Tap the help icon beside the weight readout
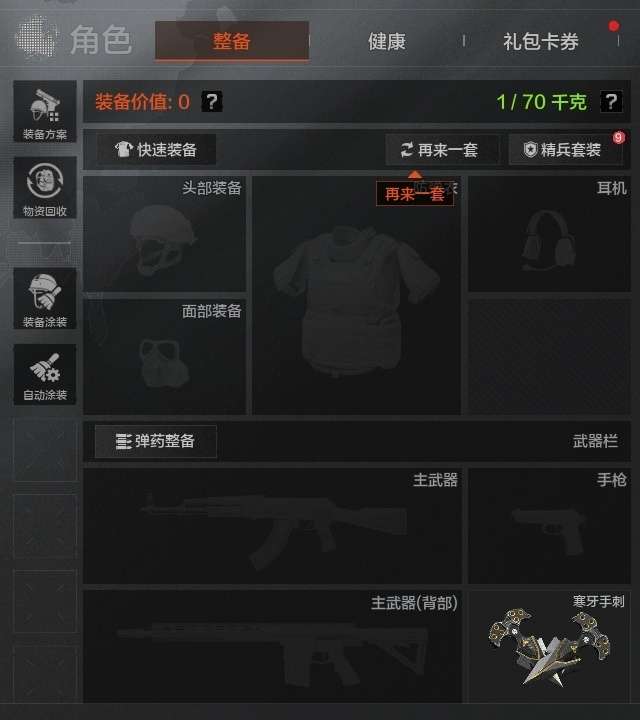640x720 pixels. click(611, 101)
